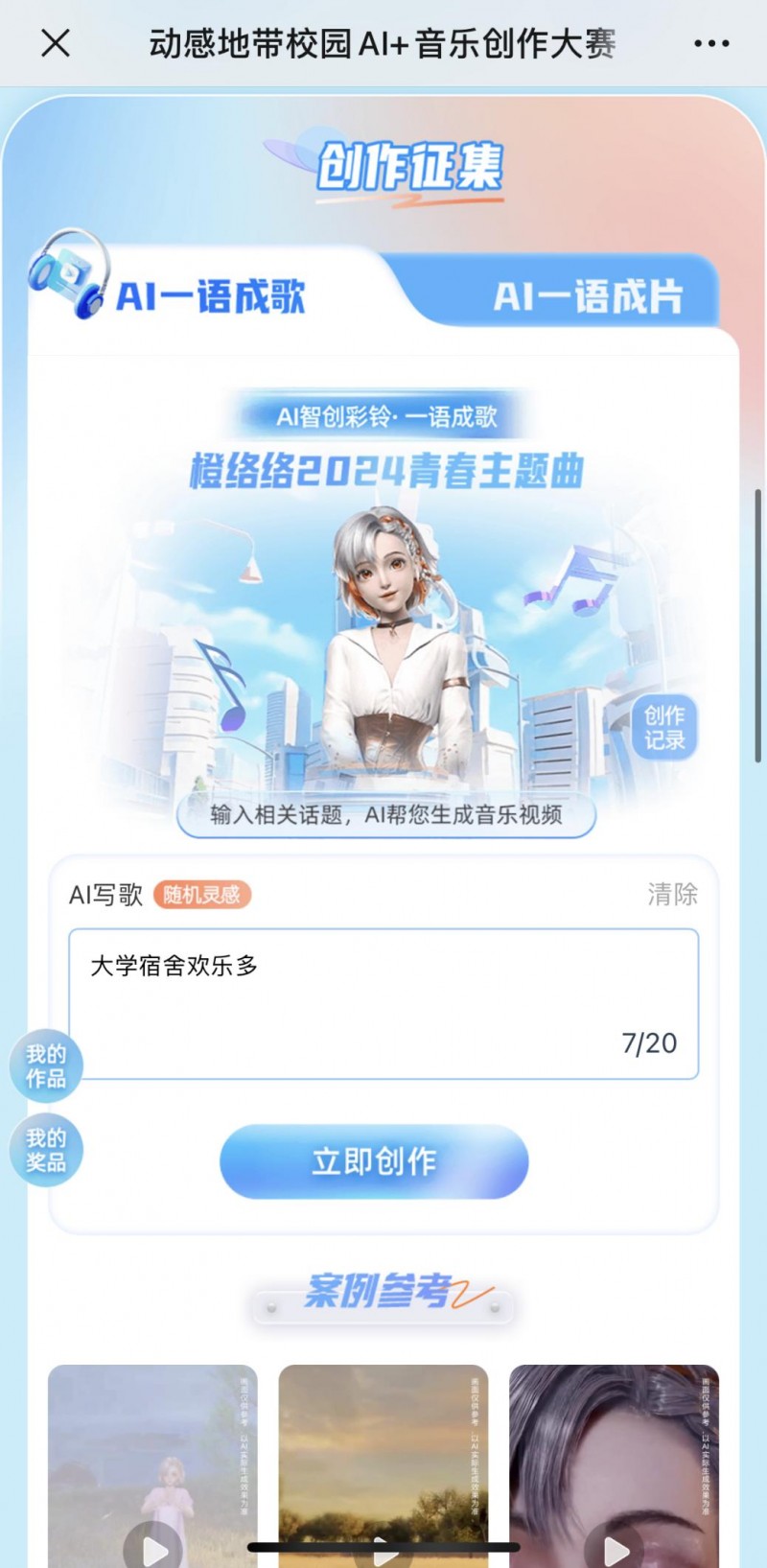Image resolution: width=767 pixels, height=1568 pixels.
Task: Play the middle sunset example video
Action: [383, 1545]
